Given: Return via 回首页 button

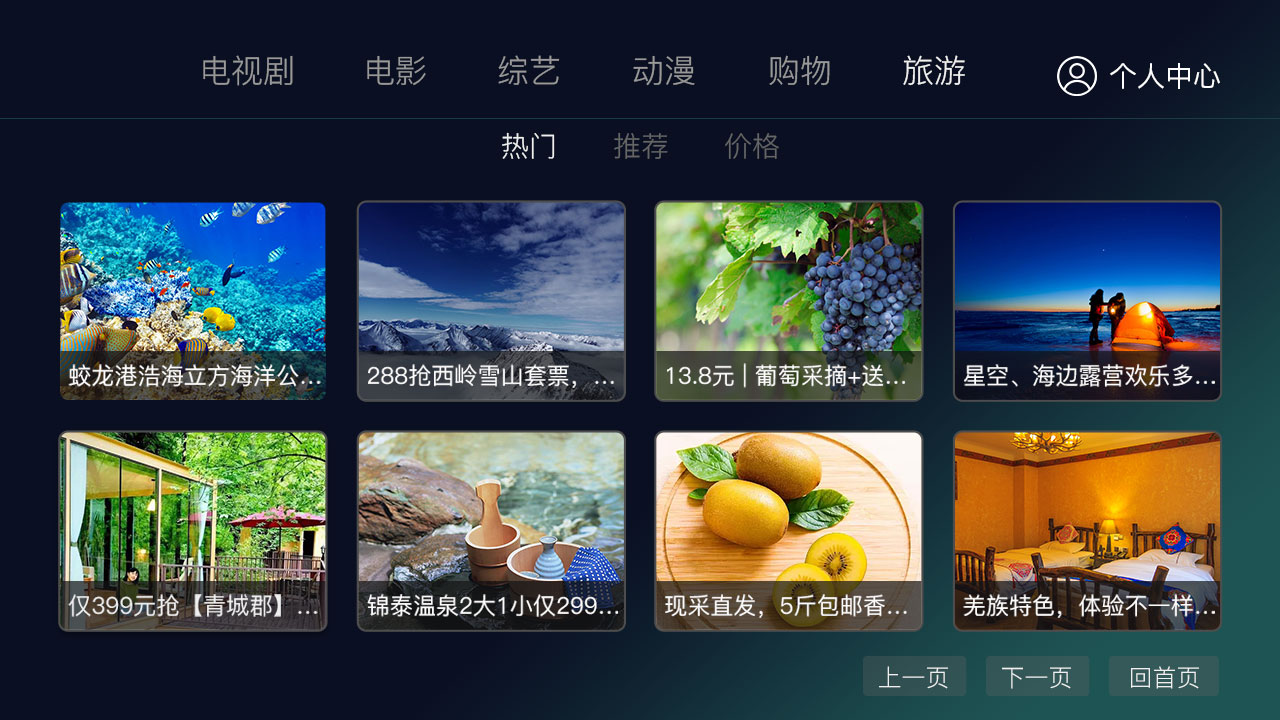Looking at the screenshot, I should (x=1164, y=677).
